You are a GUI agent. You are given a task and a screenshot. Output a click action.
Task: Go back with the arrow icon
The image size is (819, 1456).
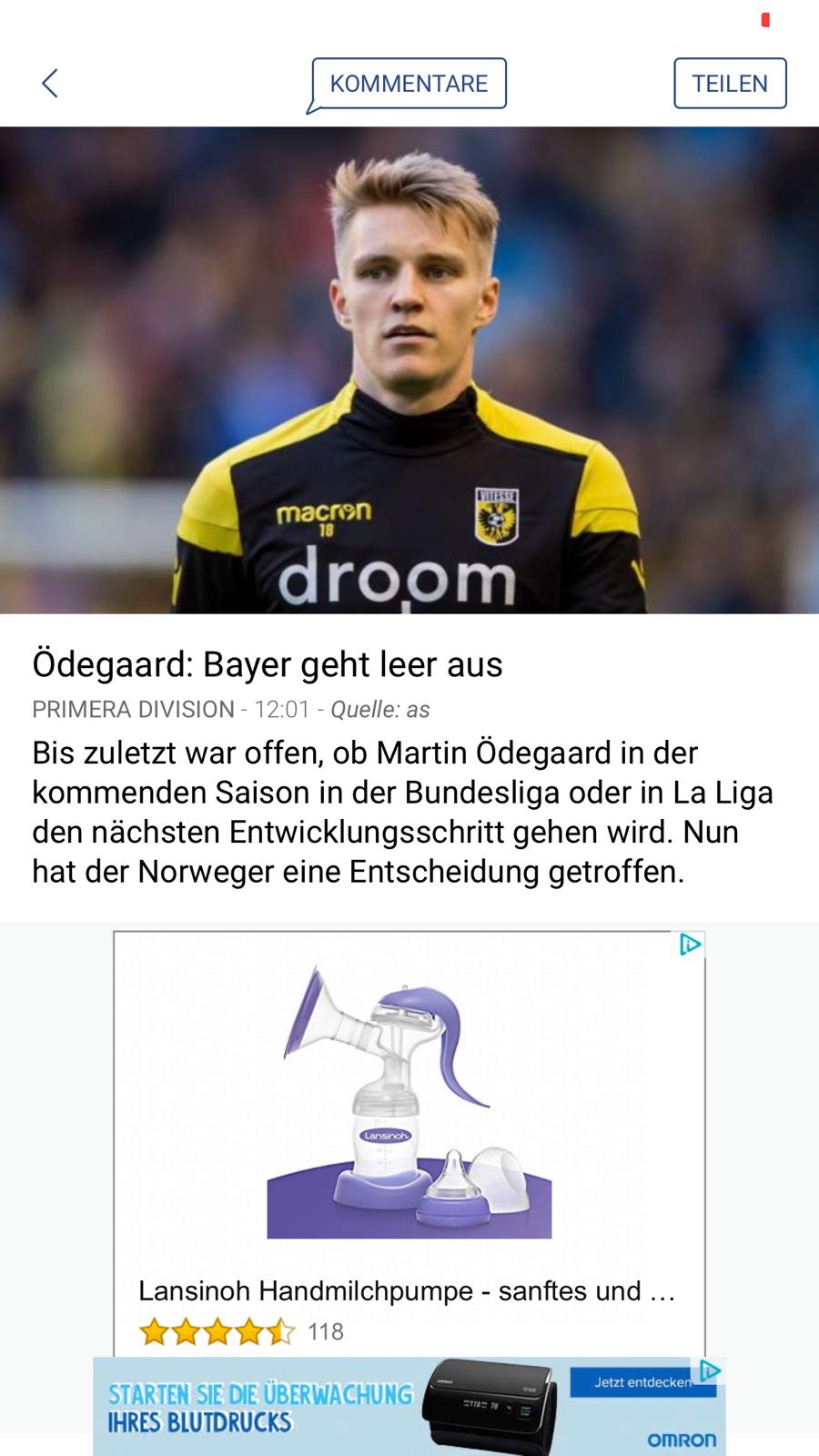tap(50, 83)
